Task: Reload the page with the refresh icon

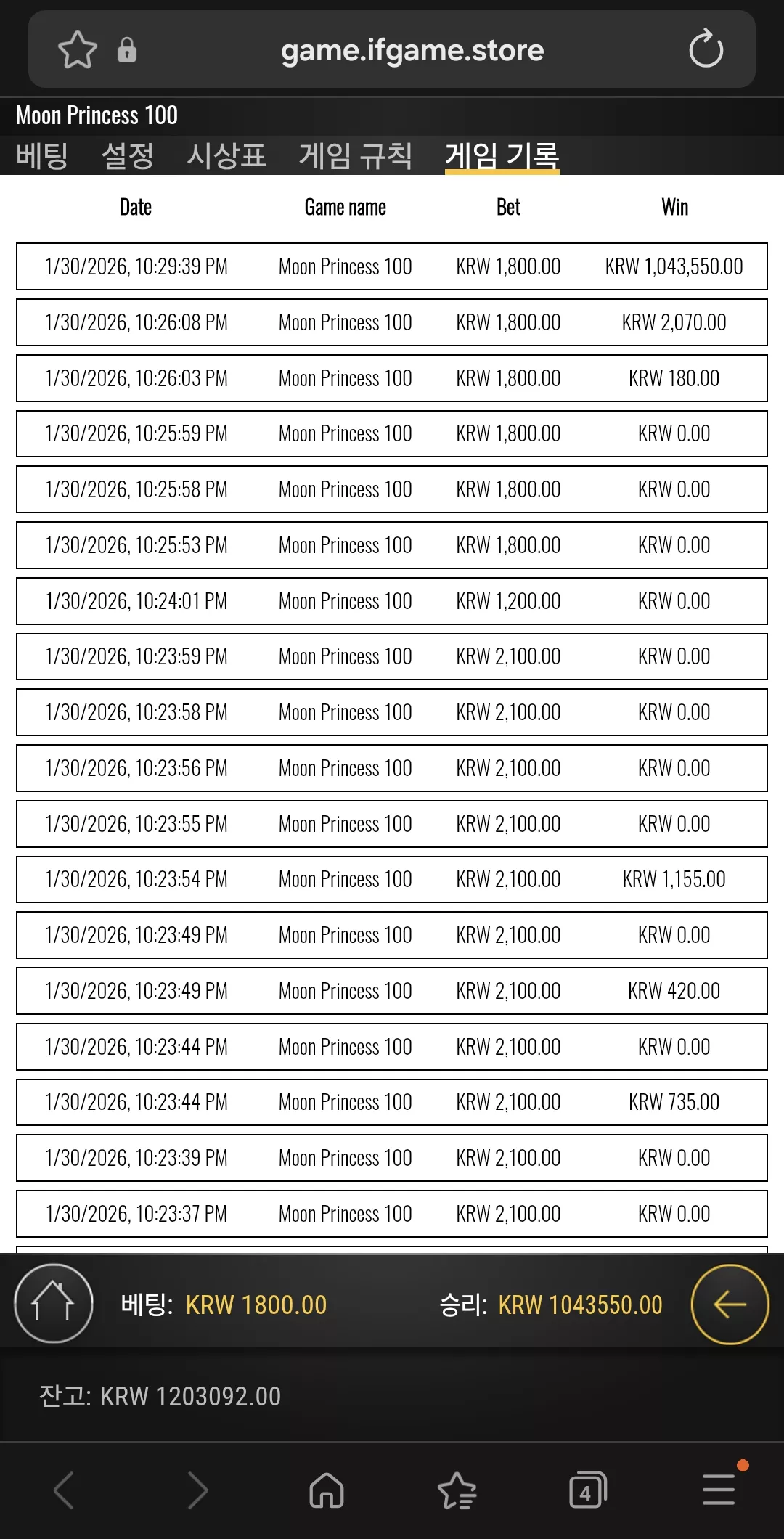Action: 706,49
